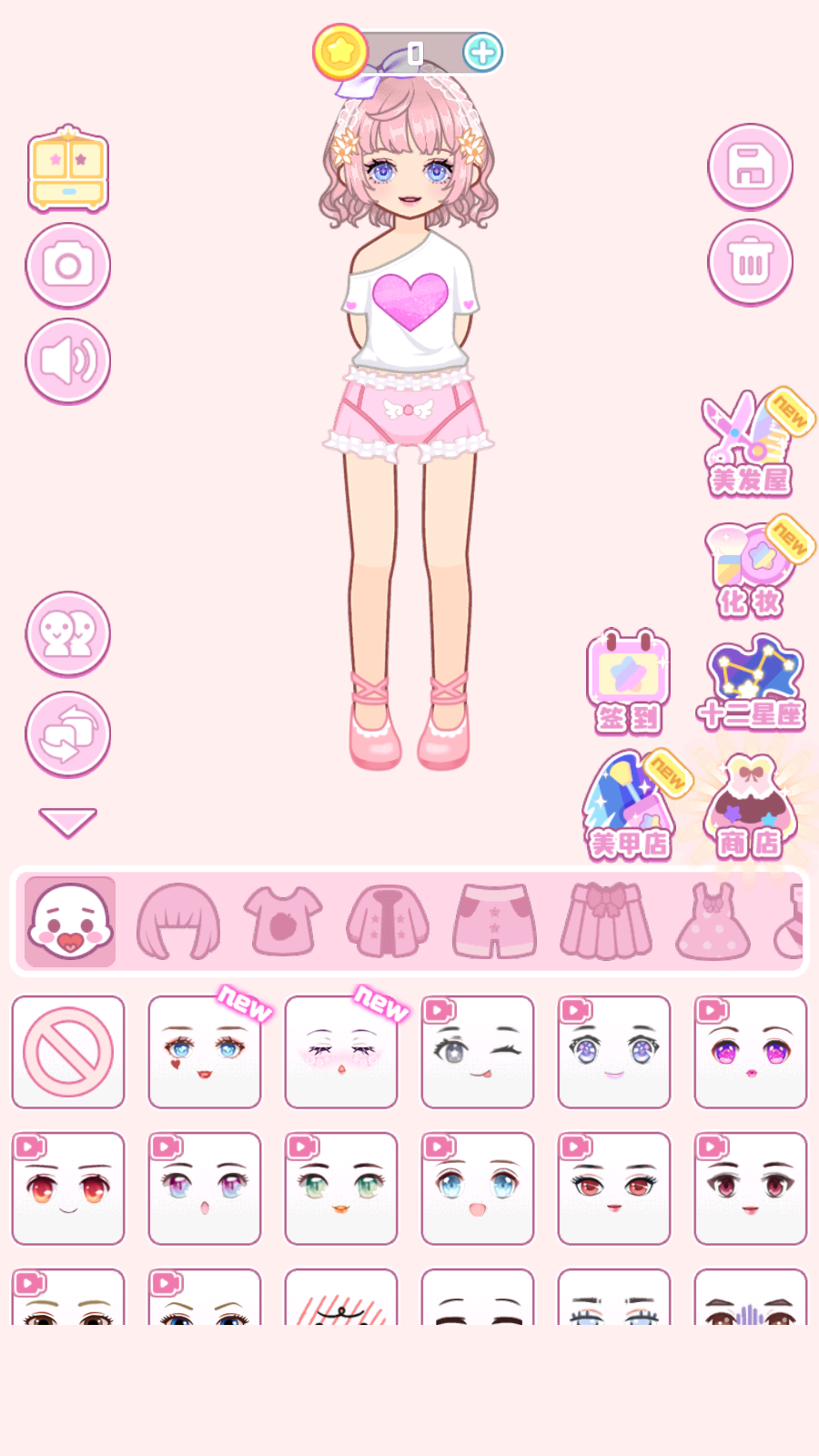Tap the plus button to add coins

tap(482, 53)
